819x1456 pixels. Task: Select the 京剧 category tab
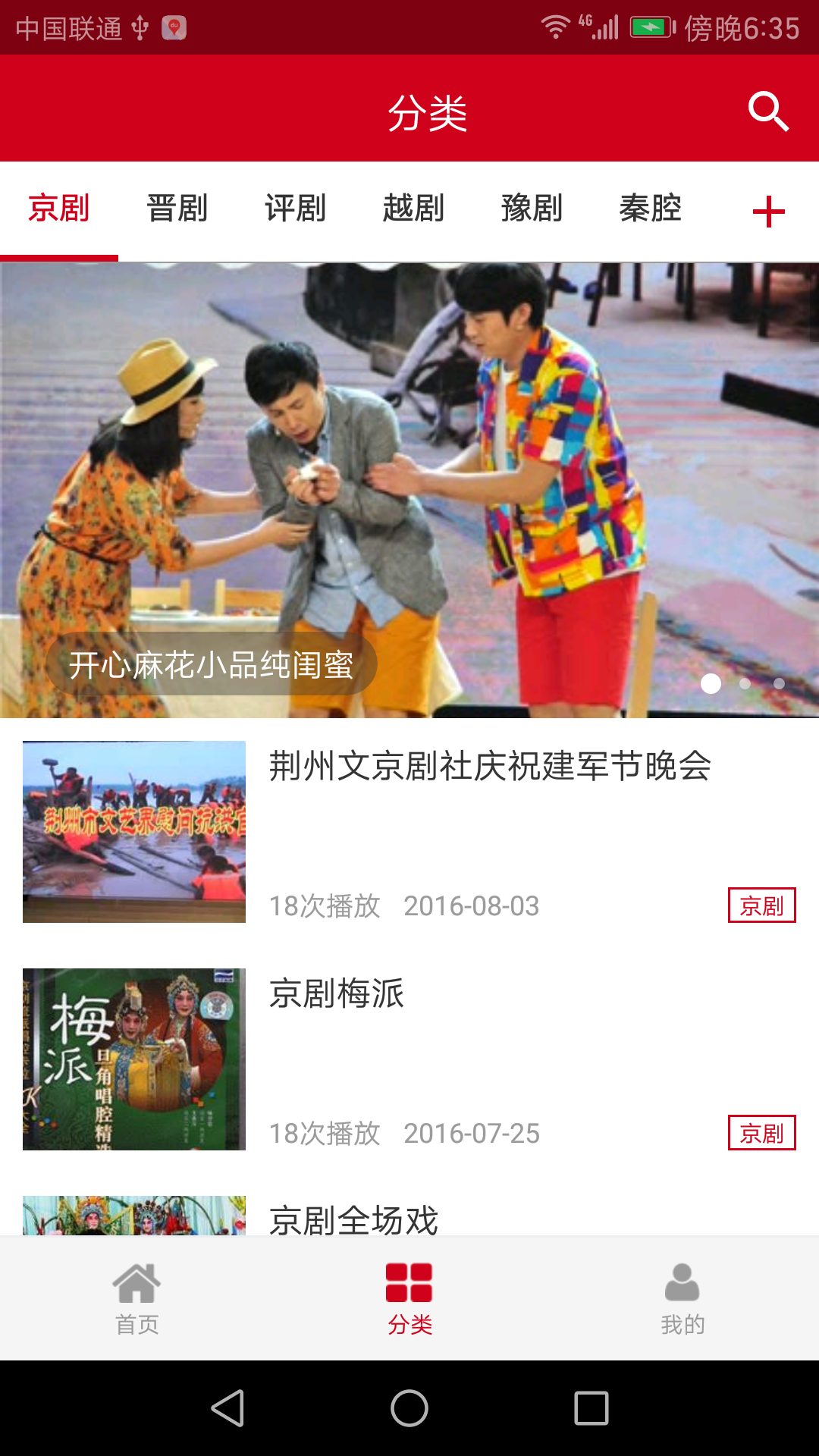tap(59, 209)
